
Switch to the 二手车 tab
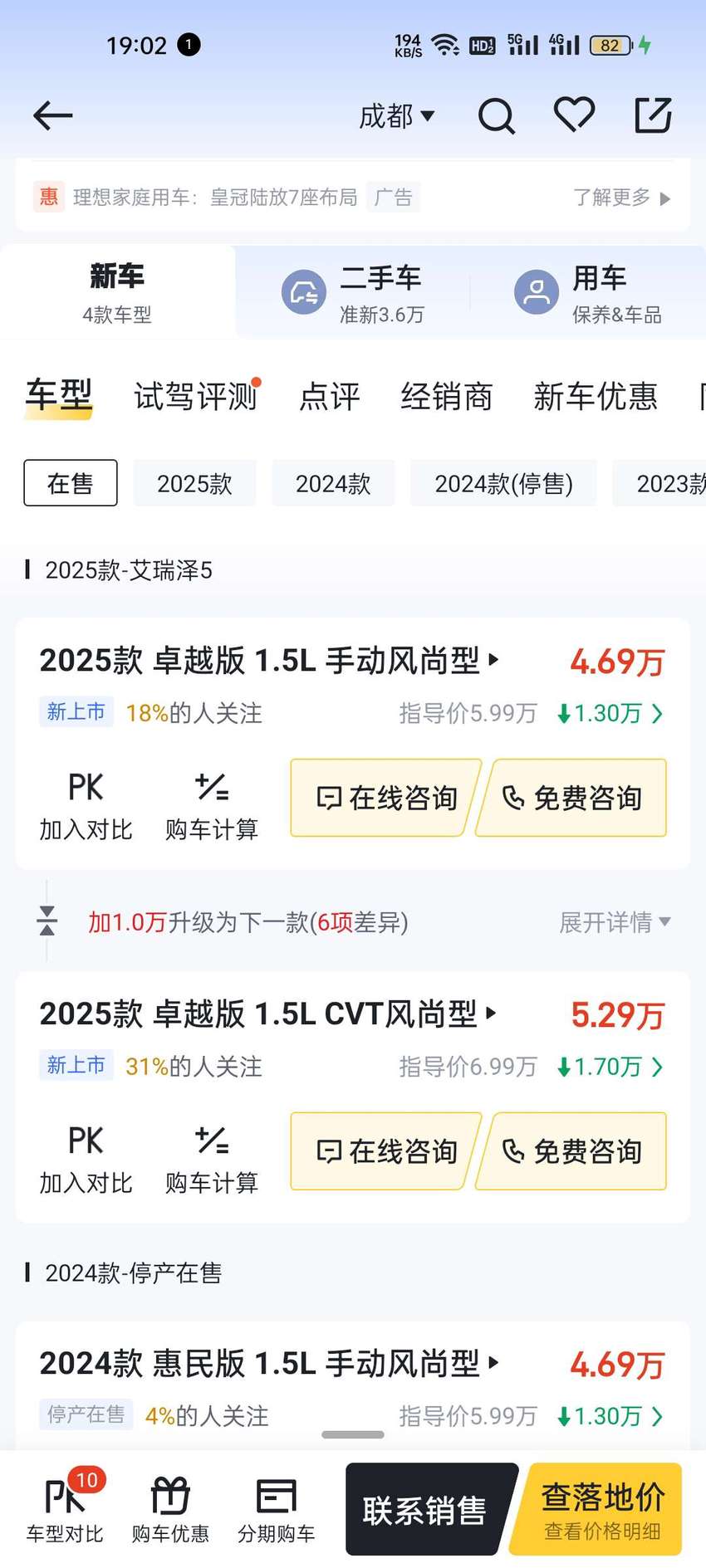(353, 292)
